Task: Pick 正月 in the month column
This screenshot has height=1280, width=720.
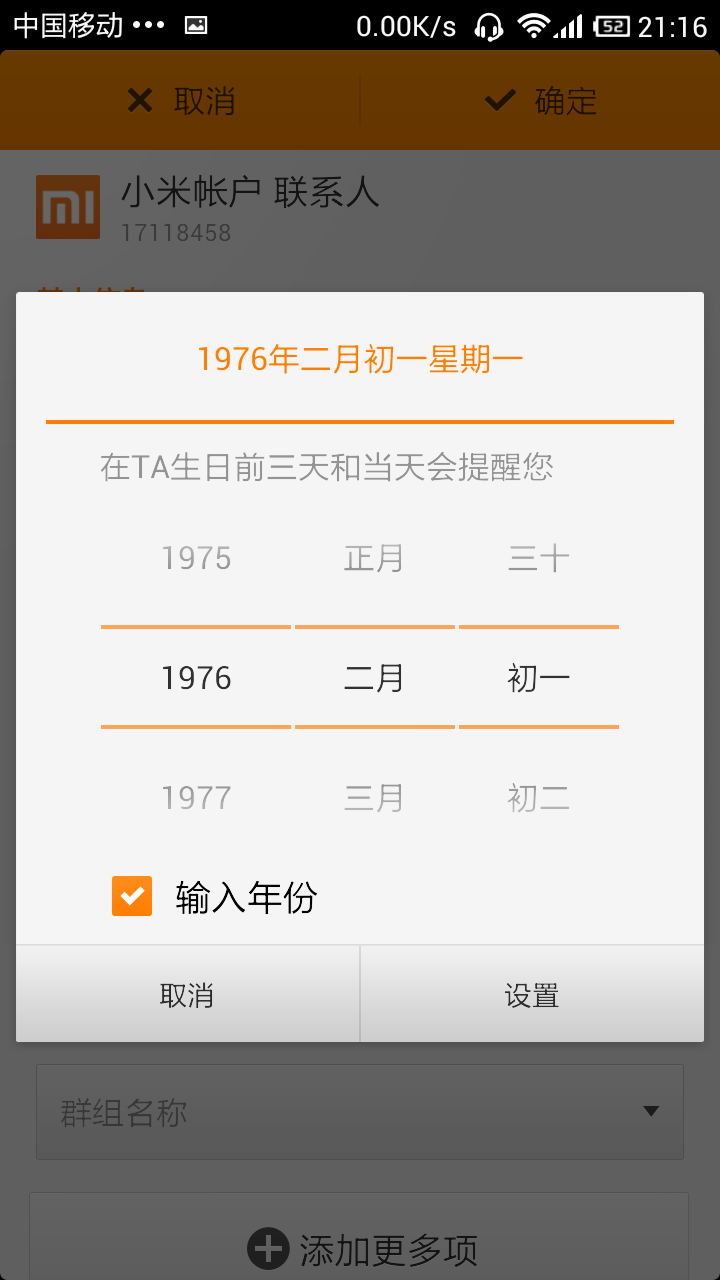Action: [x=374, y=558]
